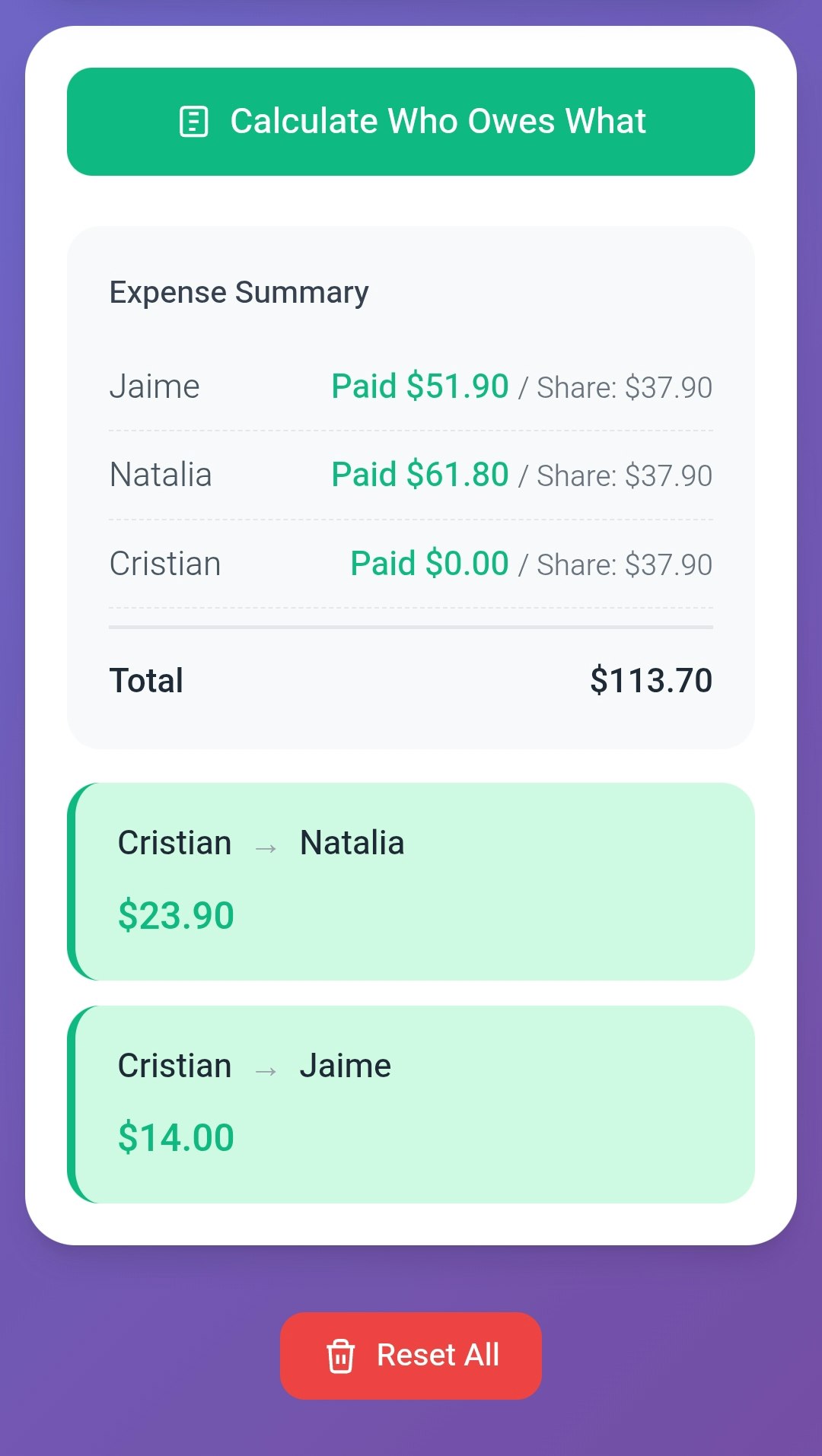
Task: Click Cristian's Paid $0.00 amount
Action: (x=429, y=563)
